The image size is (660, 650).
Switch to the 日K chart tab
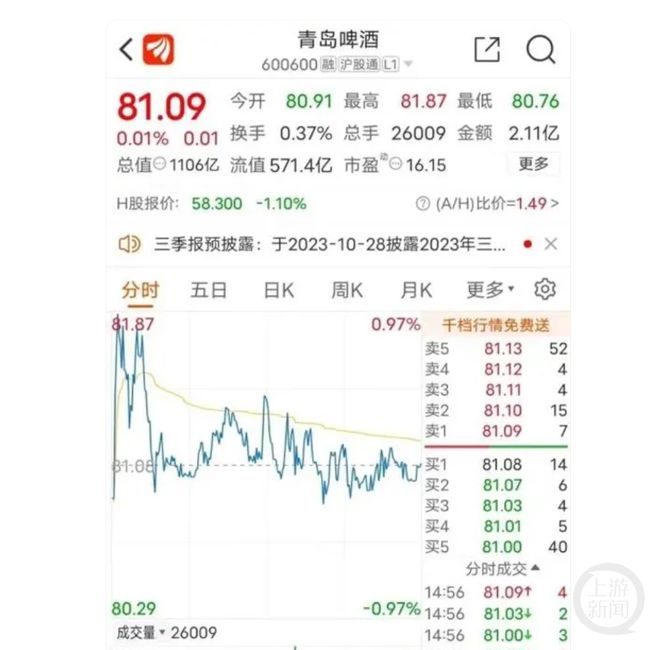click(x=278, y=290)
